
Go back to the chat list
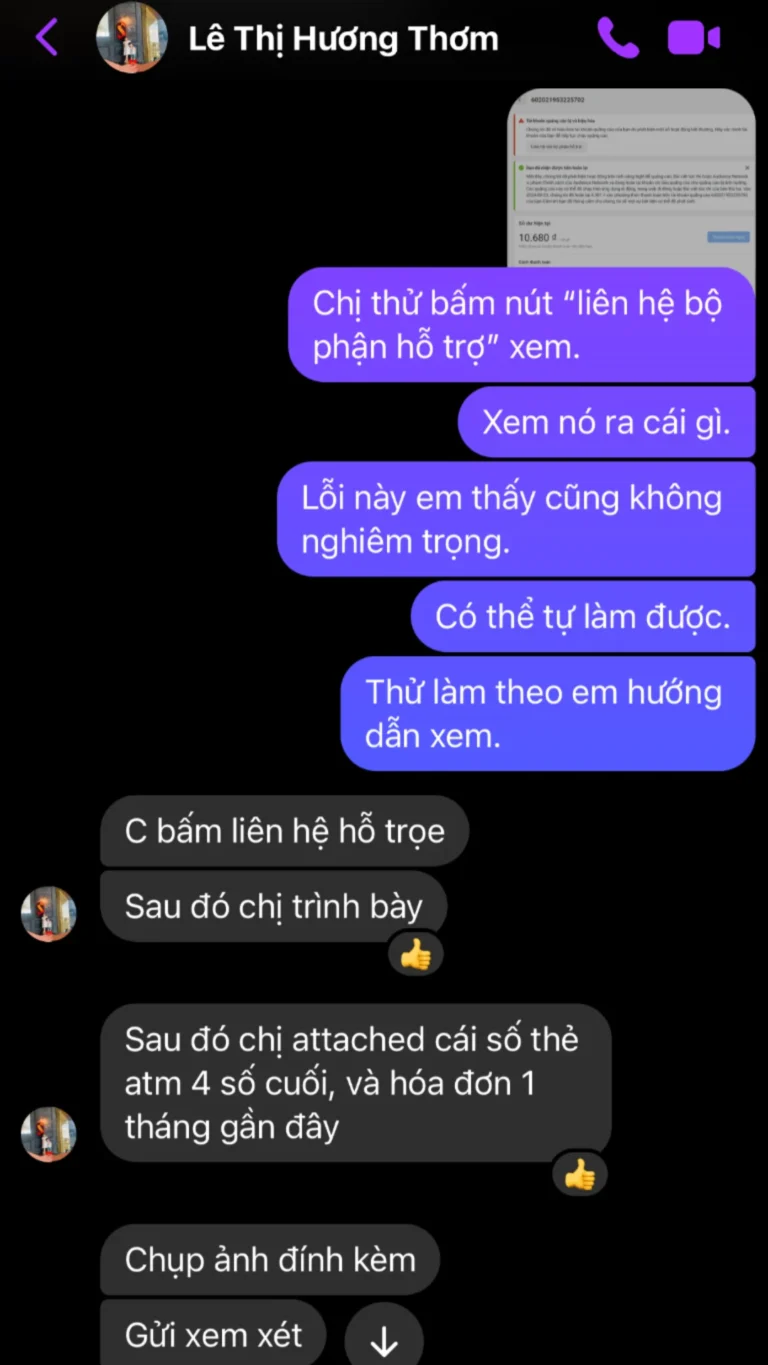pyautogui.click(x=47, y=38)
